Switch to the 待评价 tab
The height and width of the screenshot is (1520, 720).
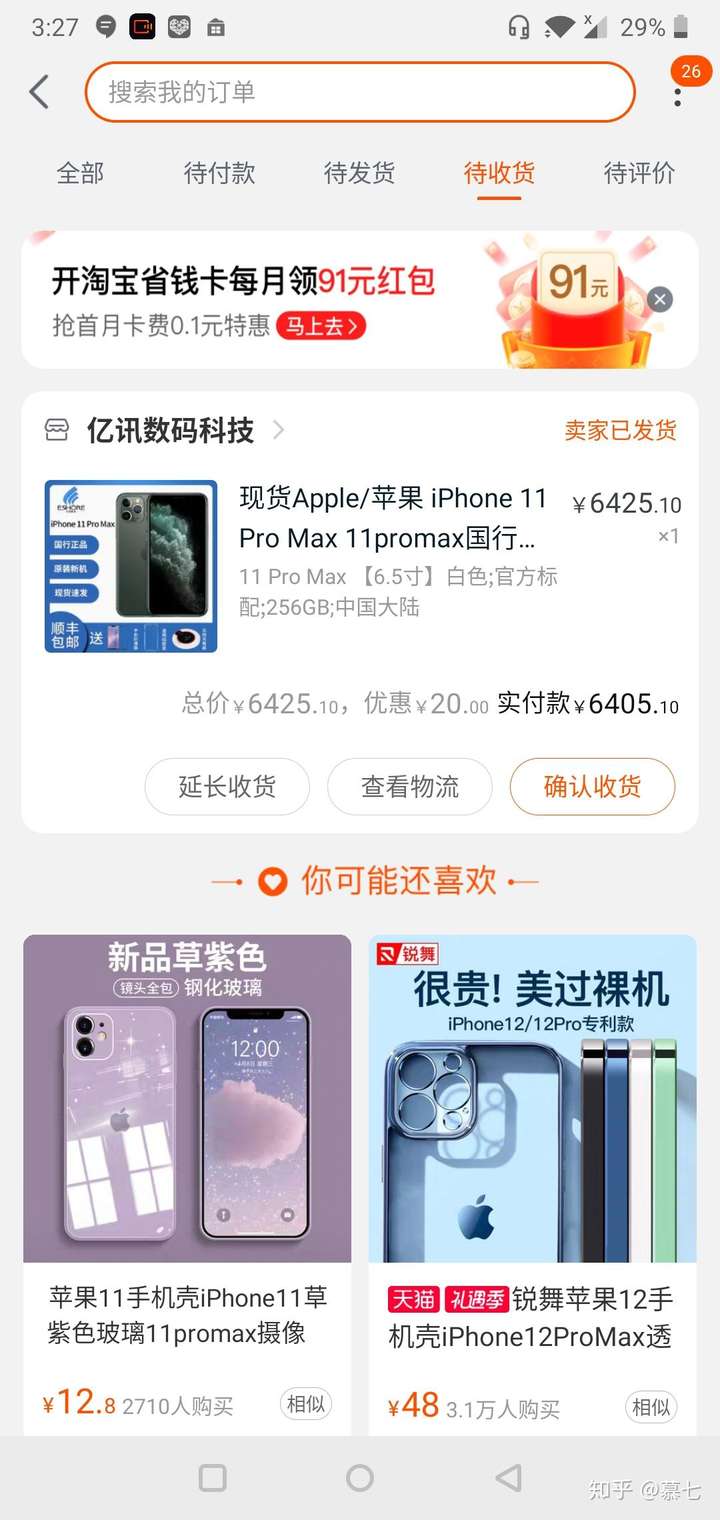638,173
